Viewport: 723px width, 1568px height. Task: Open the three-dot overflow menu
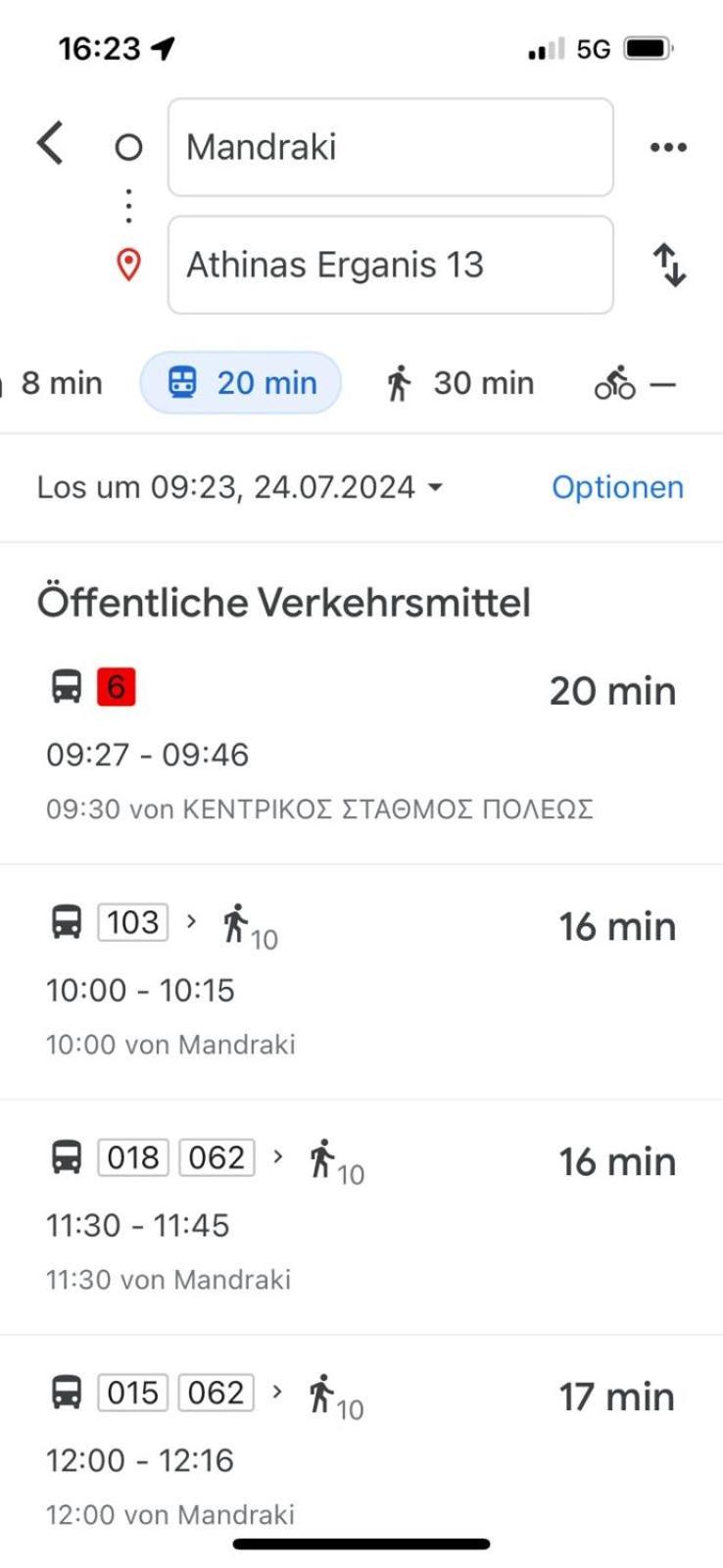point(668,147)
